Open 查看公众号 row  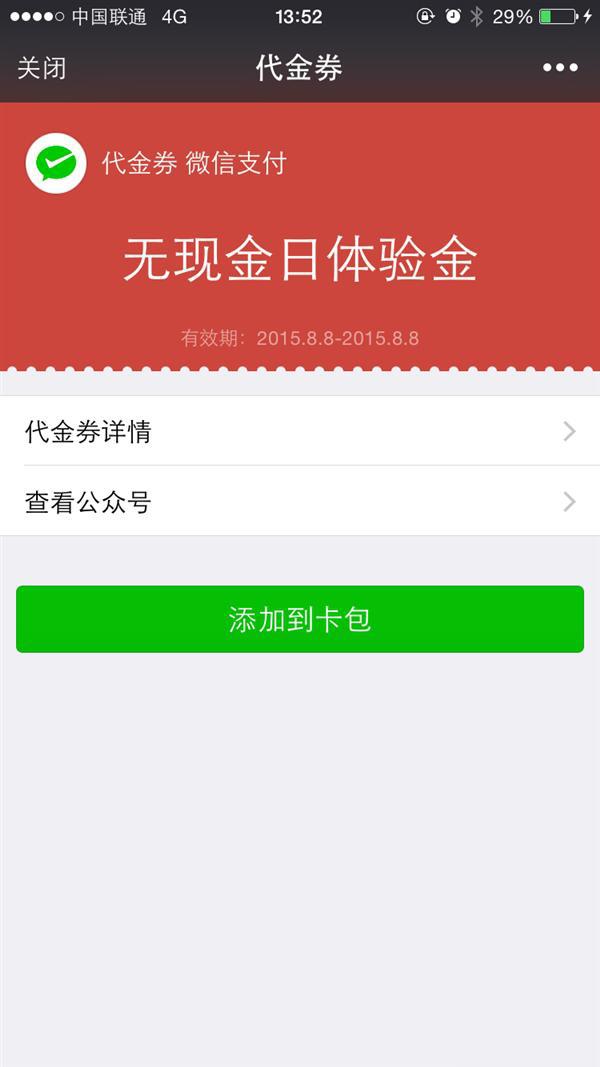click(300, 502)
